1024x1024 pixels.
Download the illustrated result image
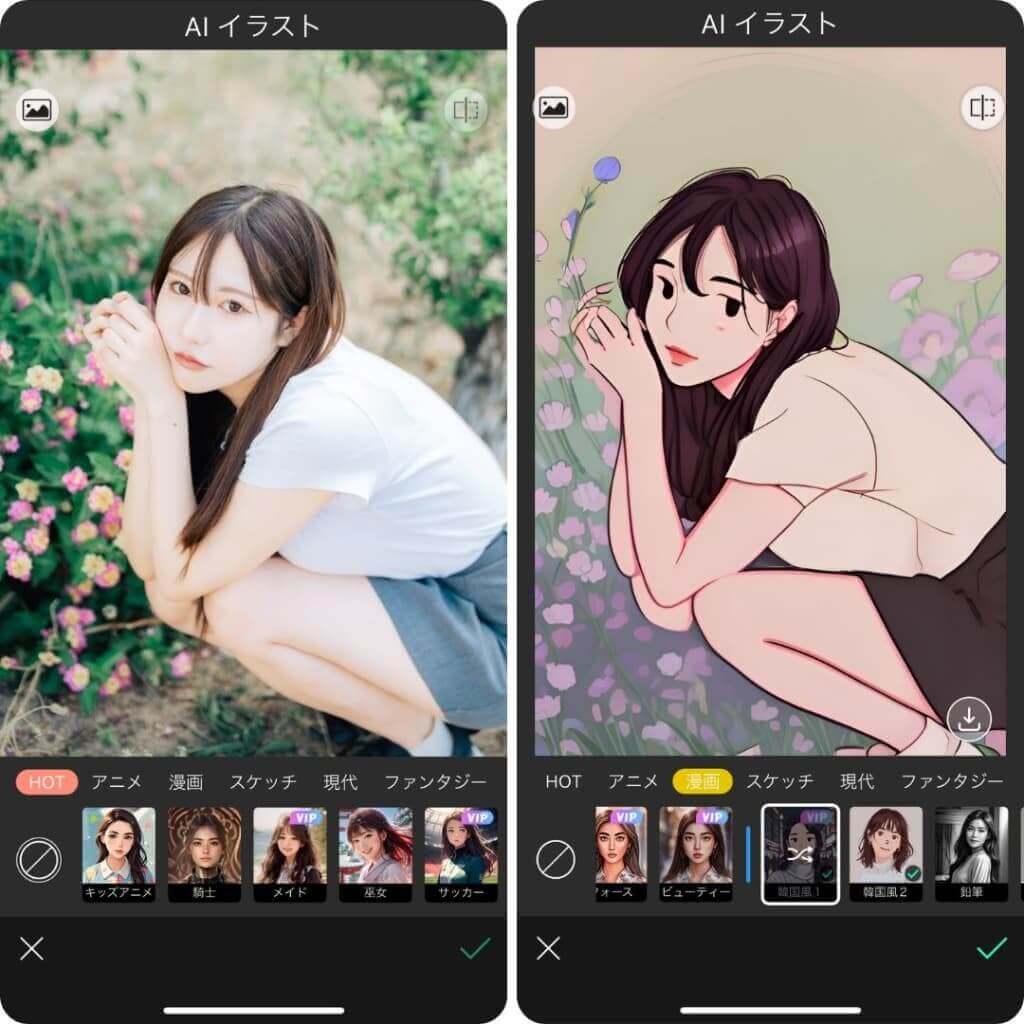[969, 718]
